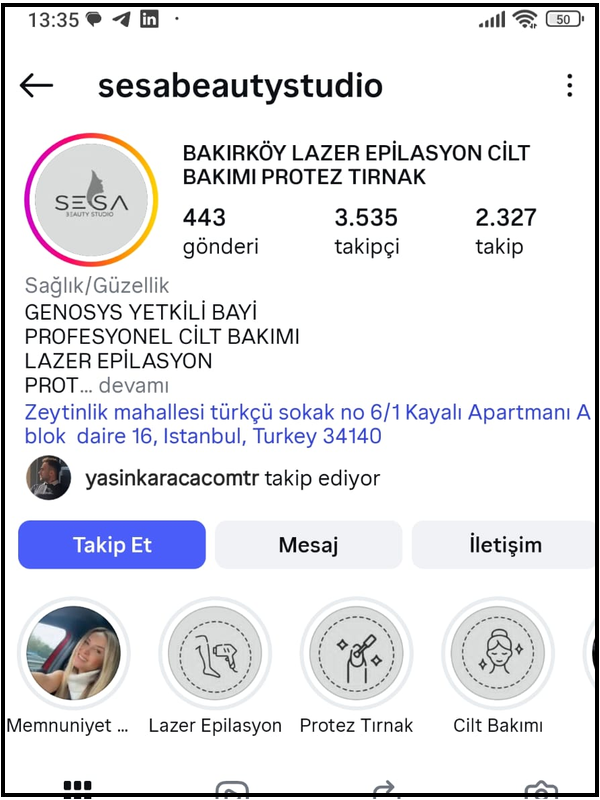Go back using the arrow icon
The width and height of the screenshot is (600, 800).
[x=36, y=86]
